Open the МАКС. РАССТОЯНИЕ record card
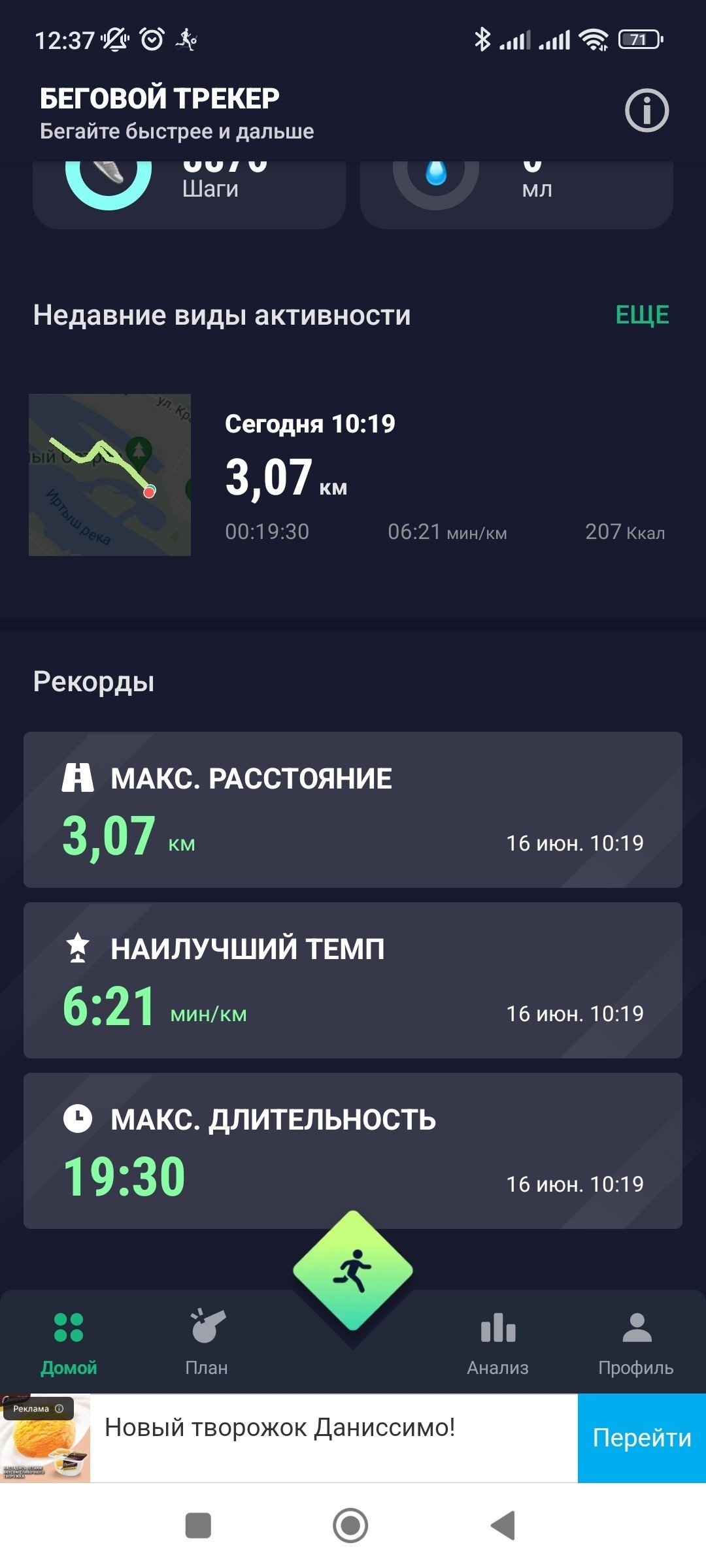 353,809
